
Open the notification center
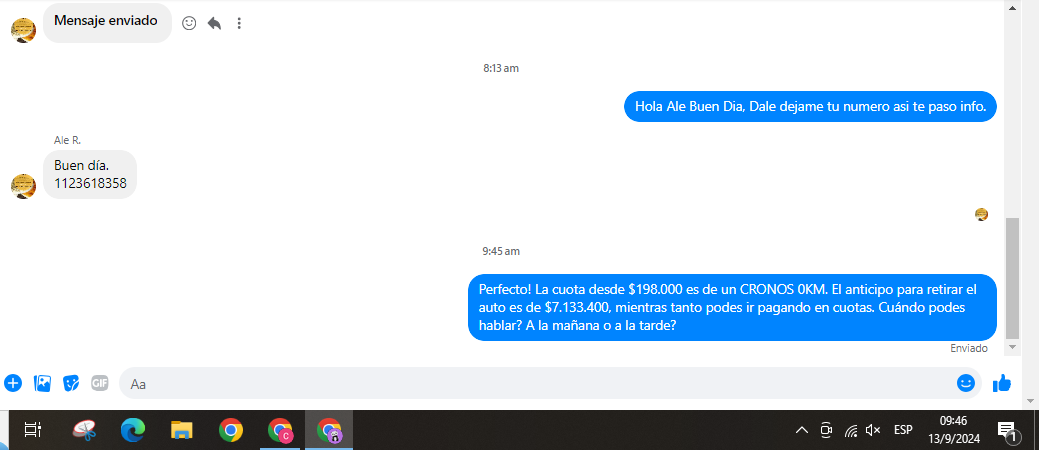click(1007, 430)
